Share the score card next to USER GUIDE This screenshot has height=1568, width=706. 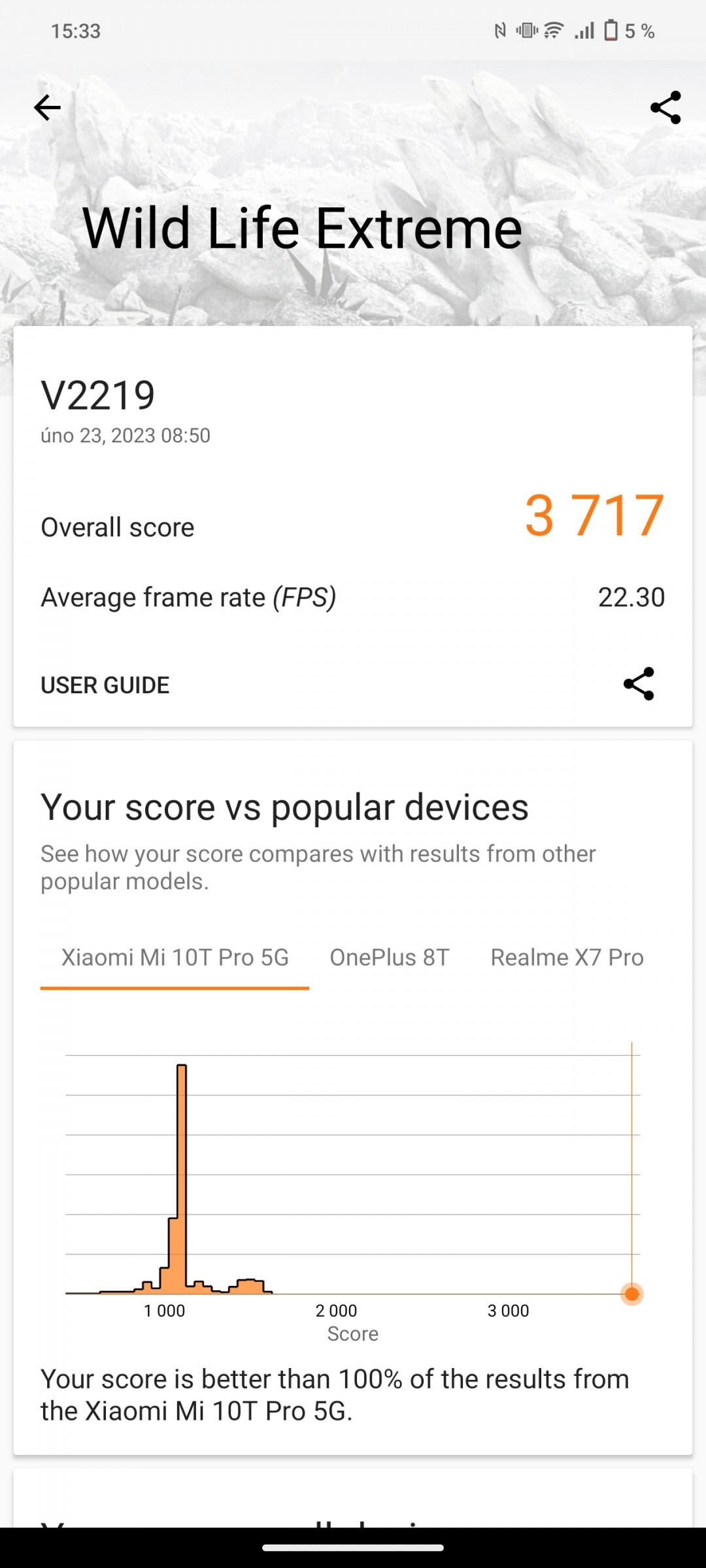639,684
